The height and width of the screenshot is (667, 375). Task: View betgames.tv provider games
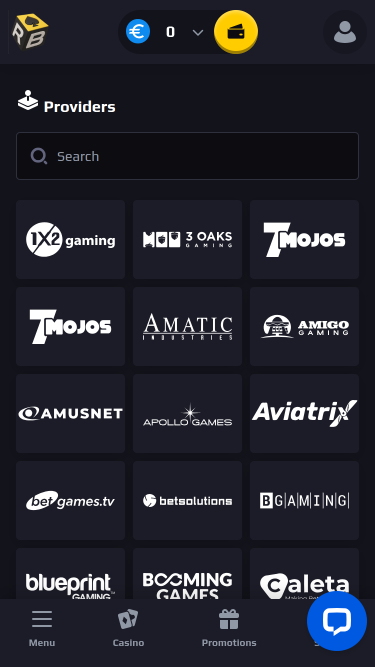(71, 501)
